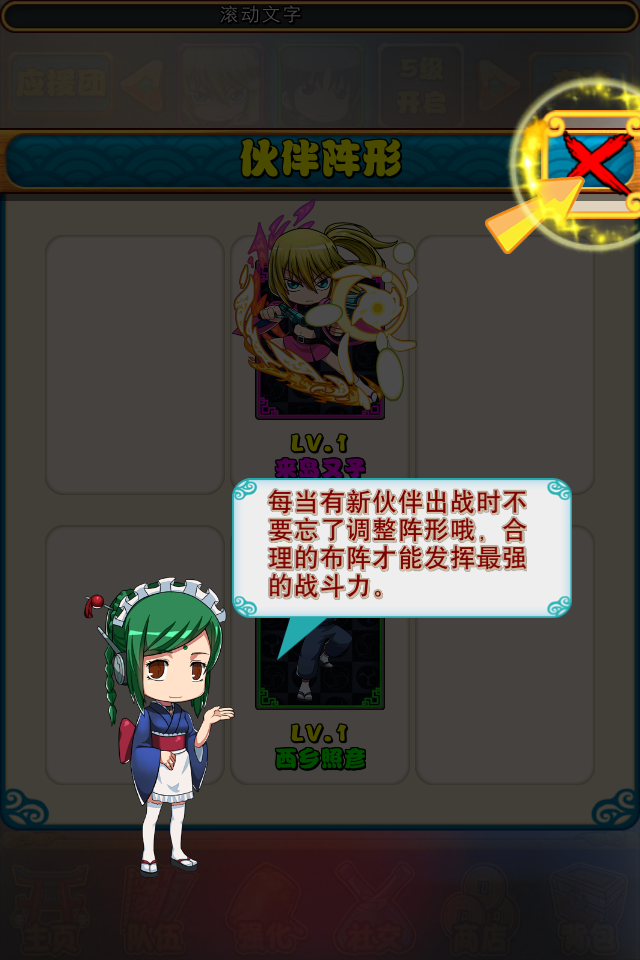Image resolution: width=640 pixels, height=960 pixels.
Task: Select the 来岛又子 companion card
Action: (x=320, y=330)
